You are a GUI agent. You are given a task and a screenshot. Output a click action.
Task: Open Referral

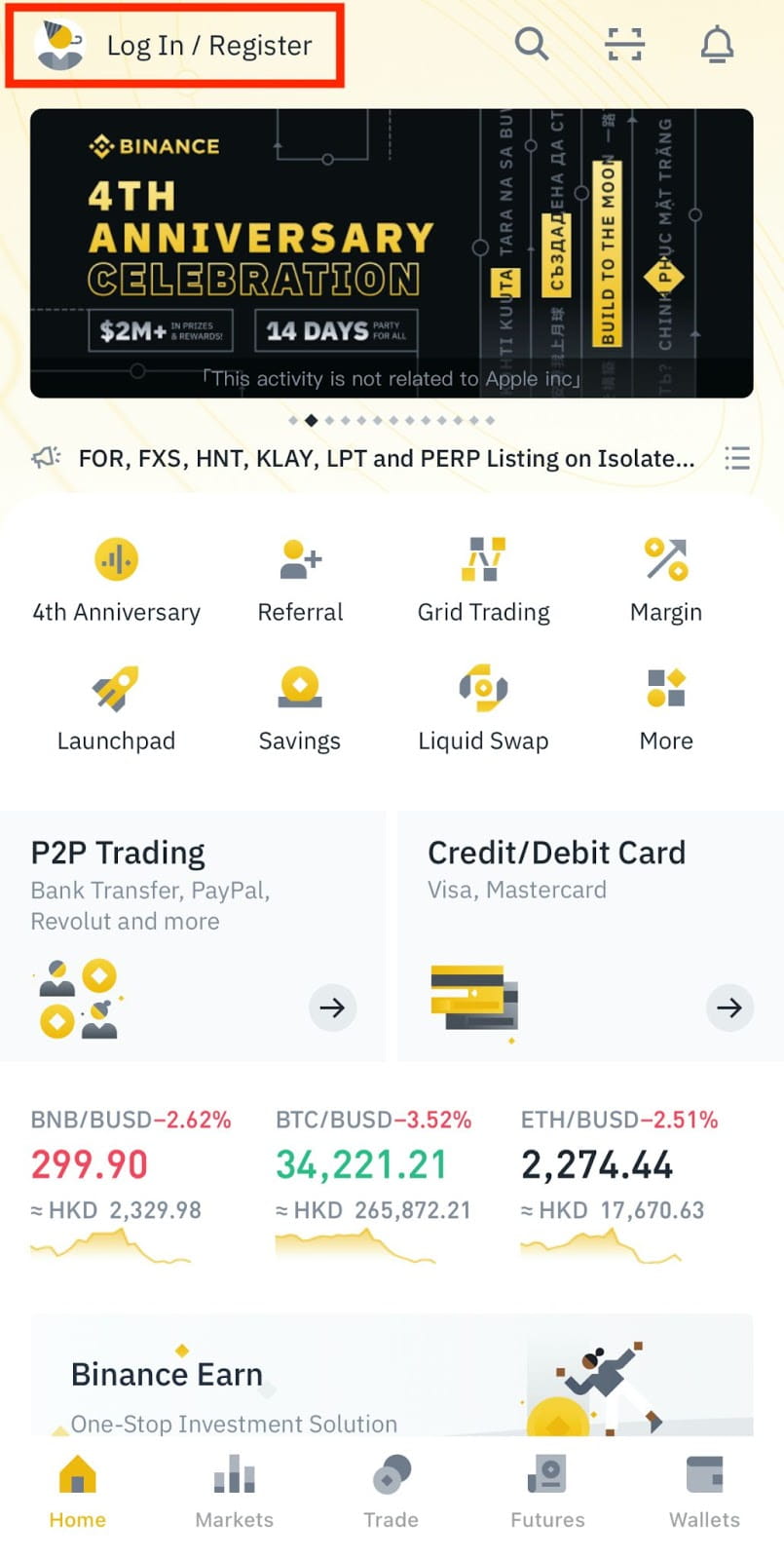[300, 581]
